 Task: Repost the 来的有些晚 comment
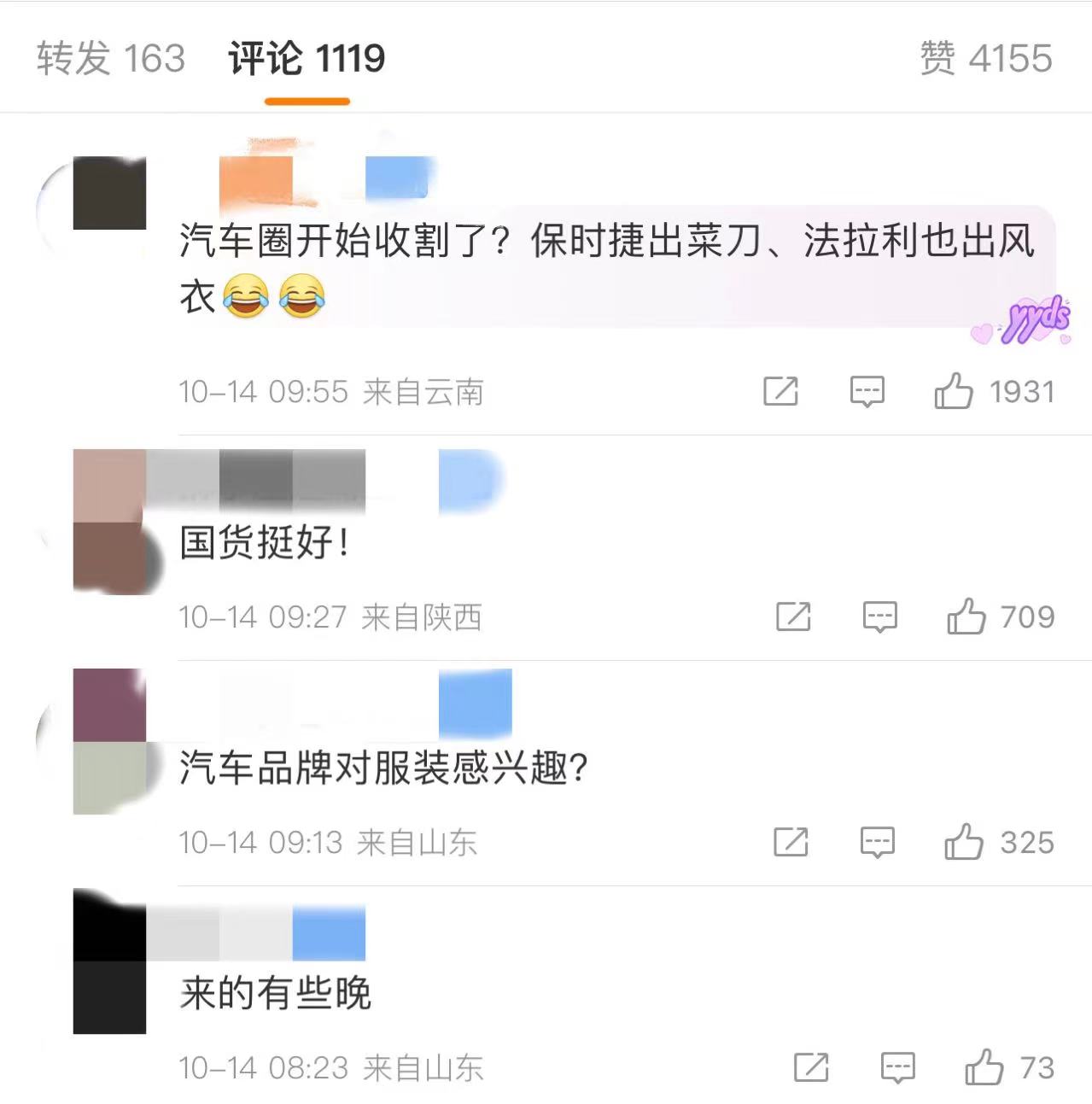(x=811, y=1067)
